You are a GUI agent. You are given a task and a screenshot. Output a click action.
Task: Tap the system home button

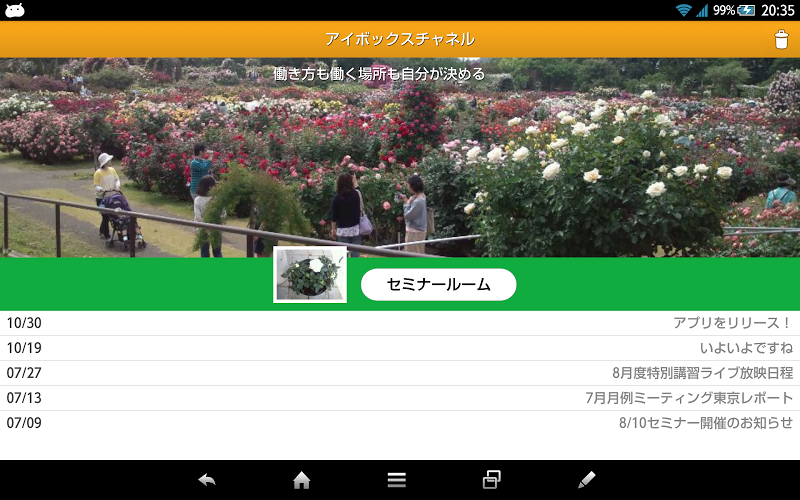pos(301,480)
